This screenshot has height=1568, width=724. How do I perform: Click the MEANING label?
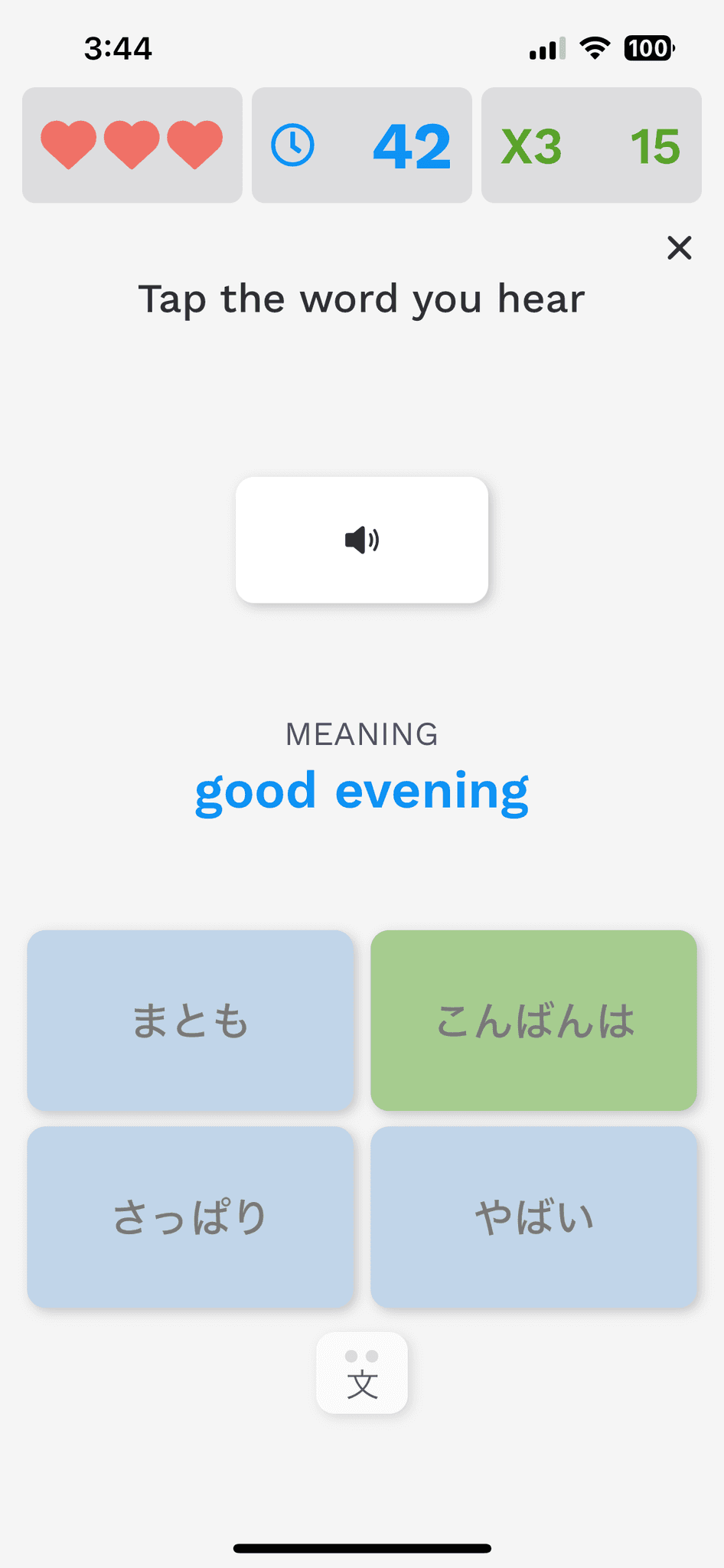point(361,733)
